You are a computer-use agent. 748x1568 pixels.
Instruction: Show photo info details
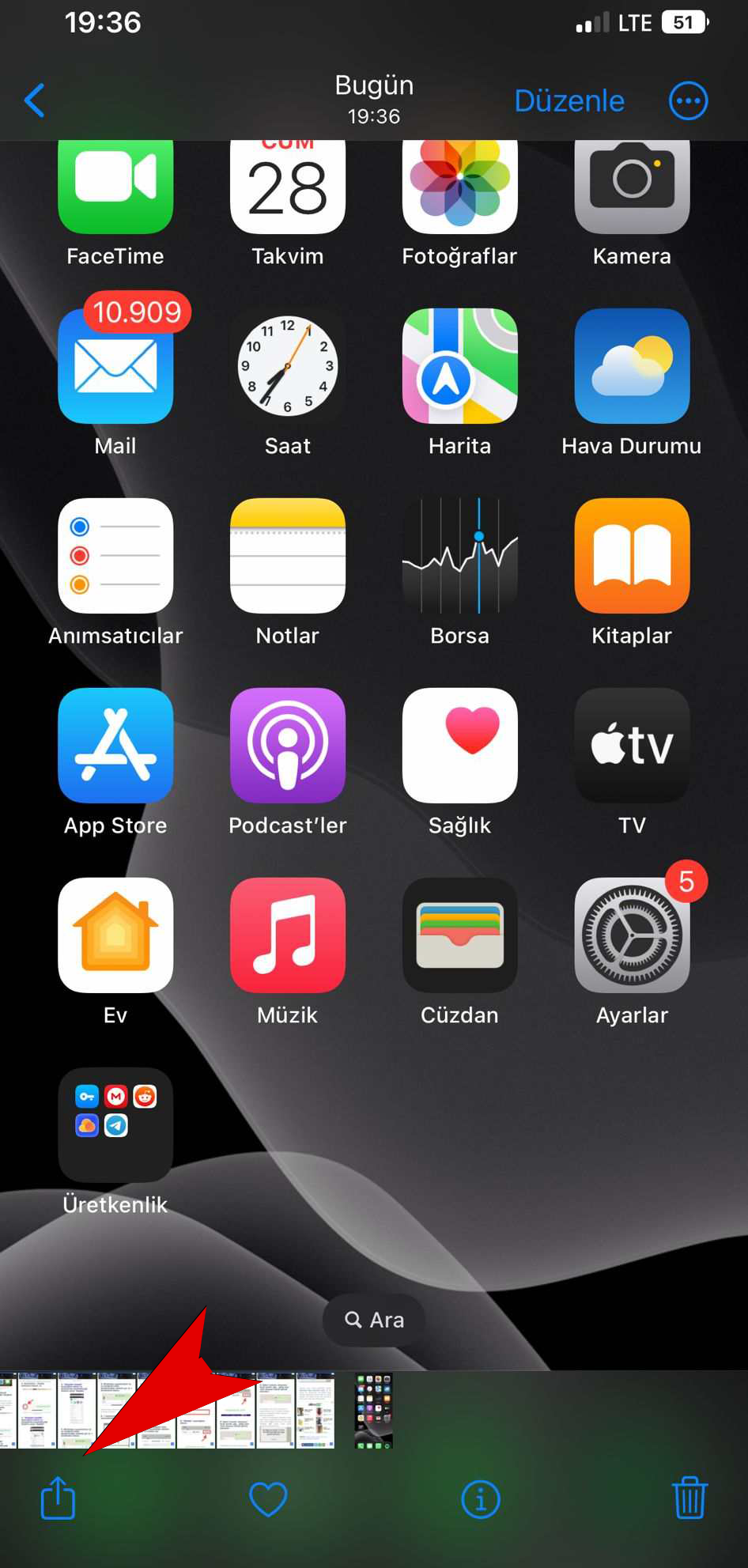[x=481, y=1499]
